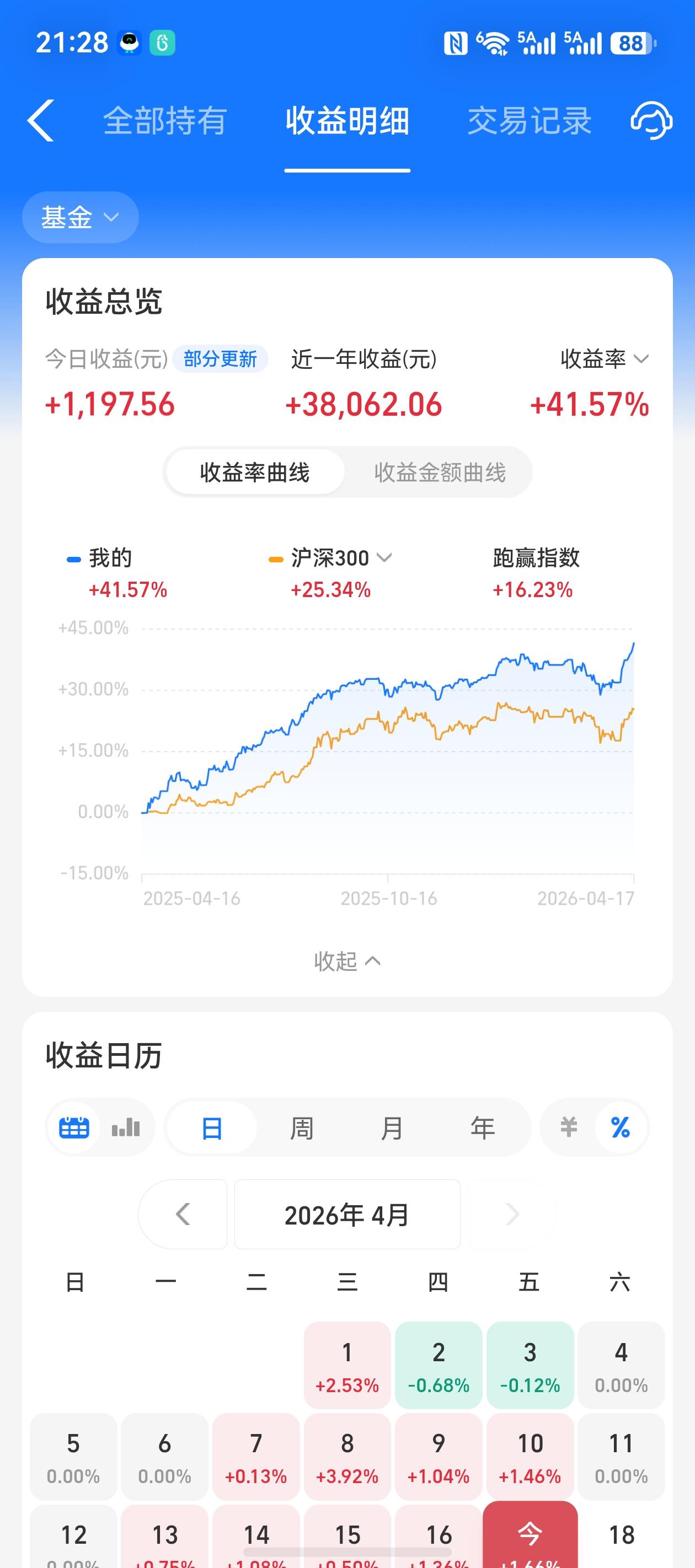Switch to 收益金额曲线 chart
This screenshot has height=1568, width=695.
(x=439, y=472)
